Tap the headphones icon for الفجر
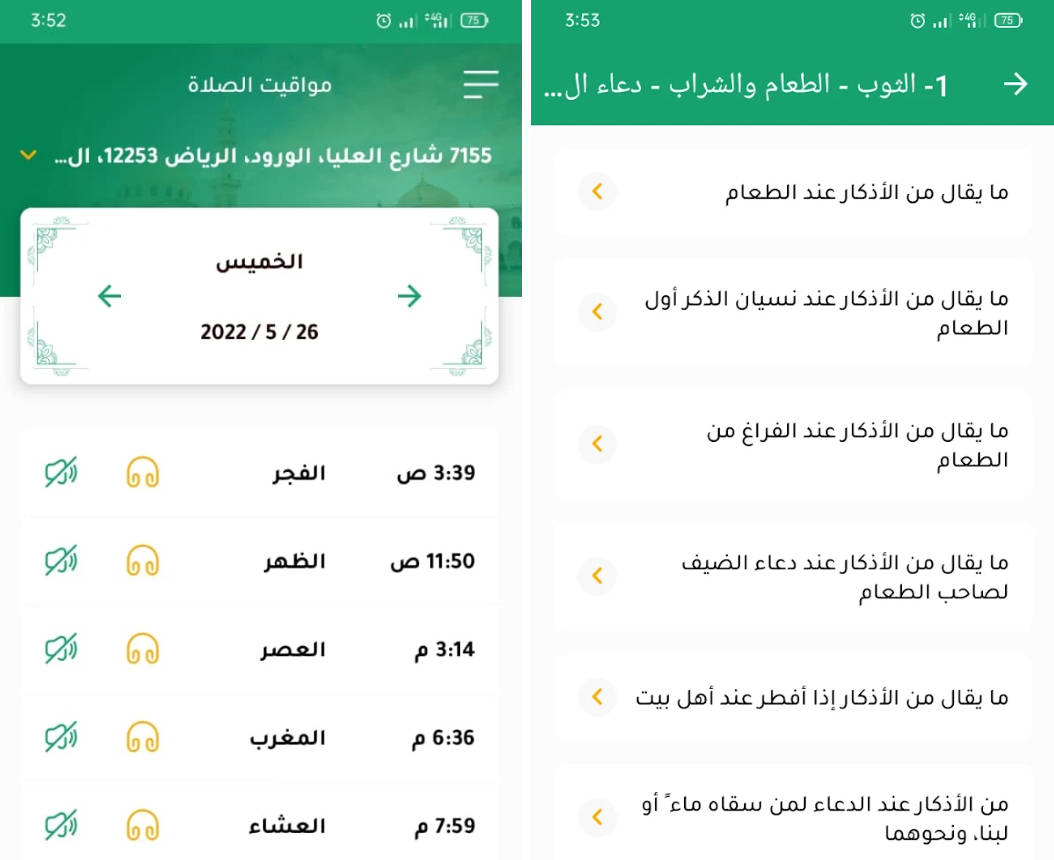Image resolution: width=1054 pixels, height=860 pixels. (x=142, y=473)
